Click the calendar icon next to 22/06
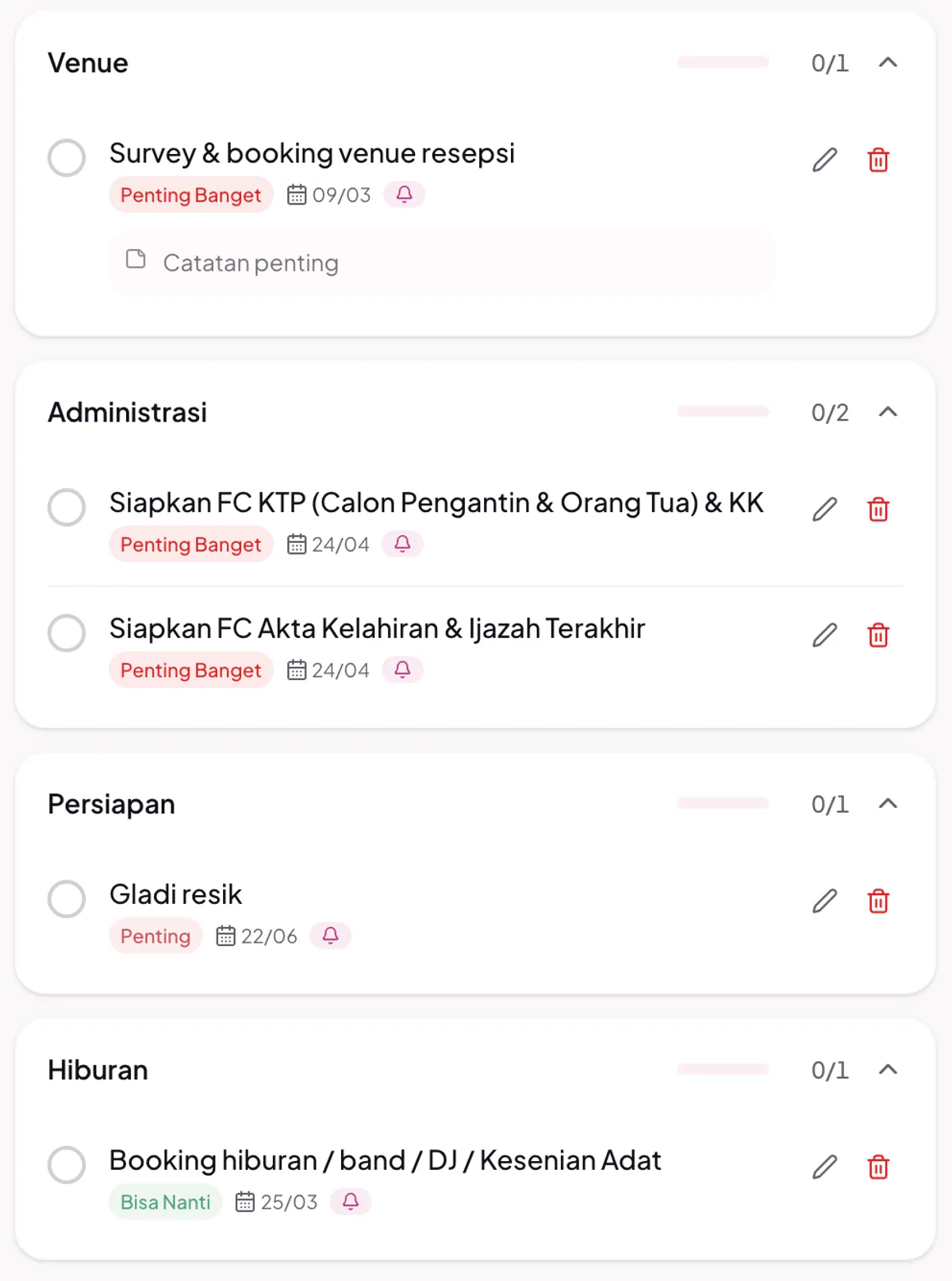The height and width of the screenshot is (1281, 952). [227, 936]
